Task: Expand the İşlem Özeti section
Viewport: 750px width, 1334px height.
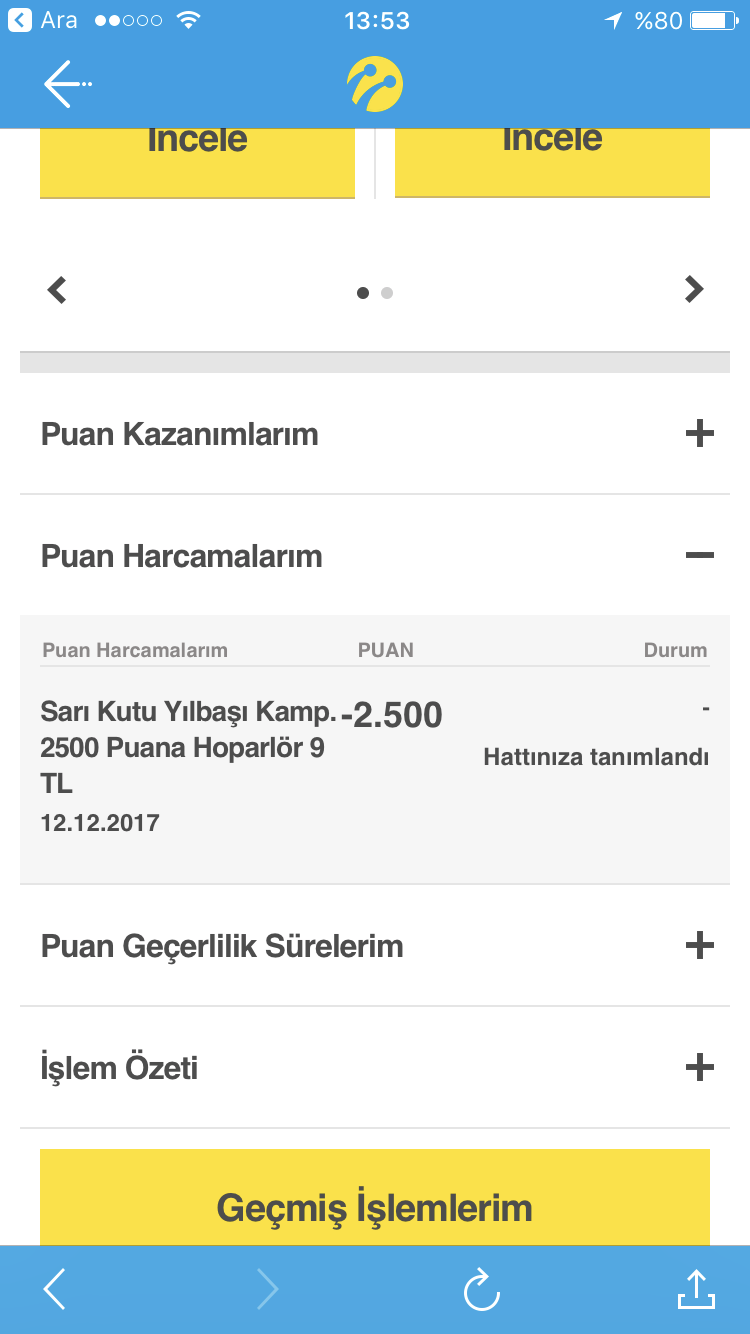Action: 375,1068
